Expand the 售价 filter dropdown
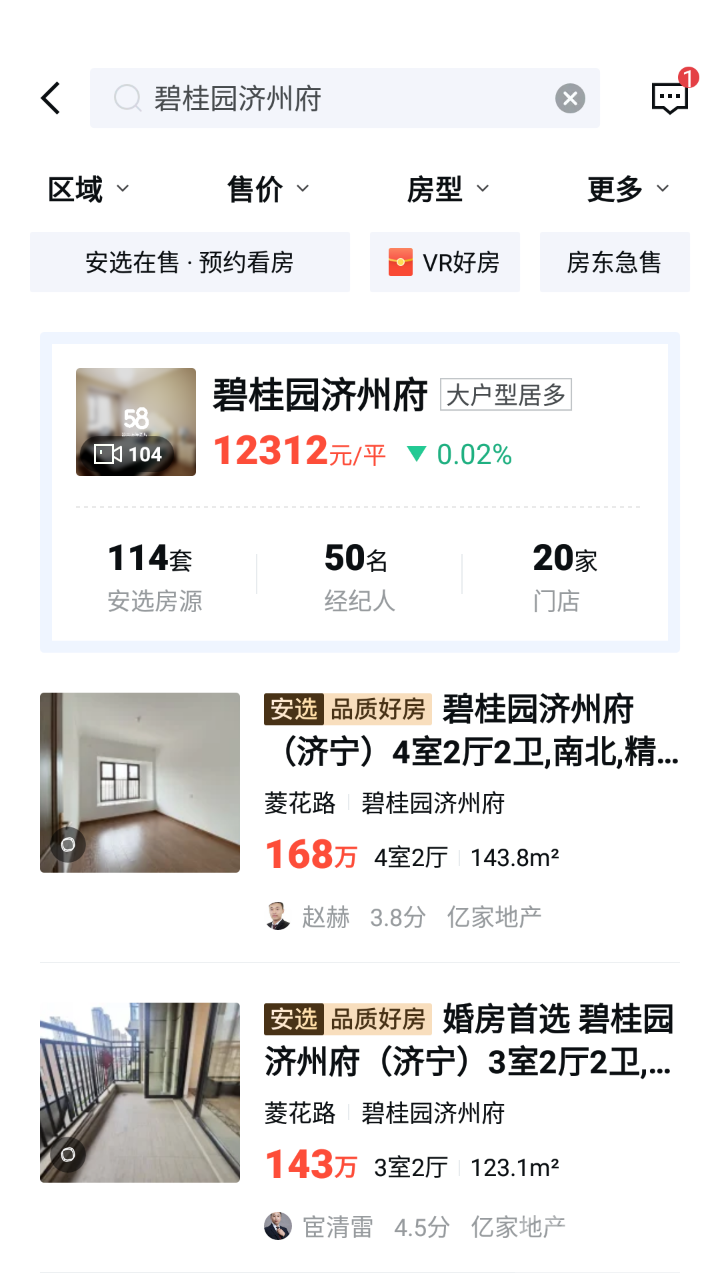The height and width of the screenshot is (1280, 720). click(268, 188)
